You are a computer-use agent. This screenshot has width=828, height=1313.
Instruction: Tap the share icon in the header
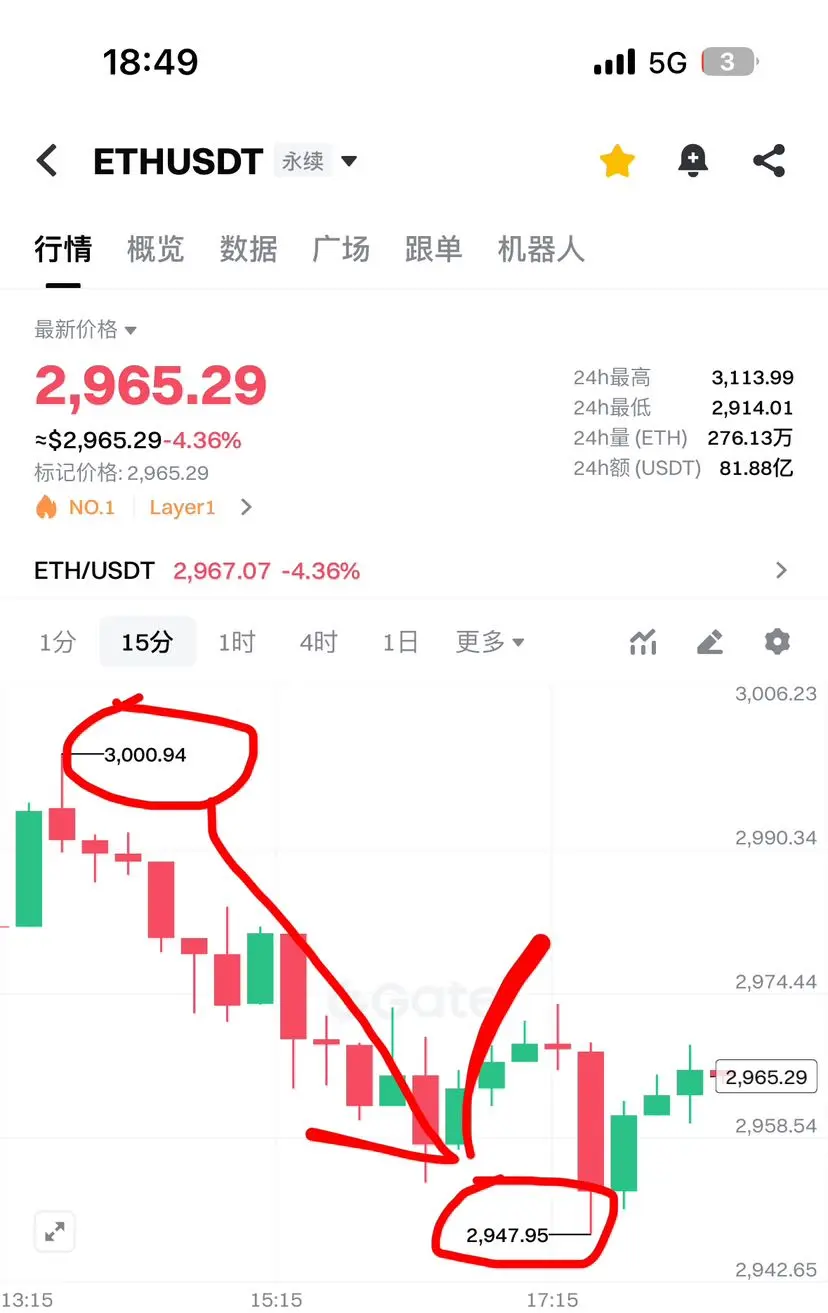768,160
